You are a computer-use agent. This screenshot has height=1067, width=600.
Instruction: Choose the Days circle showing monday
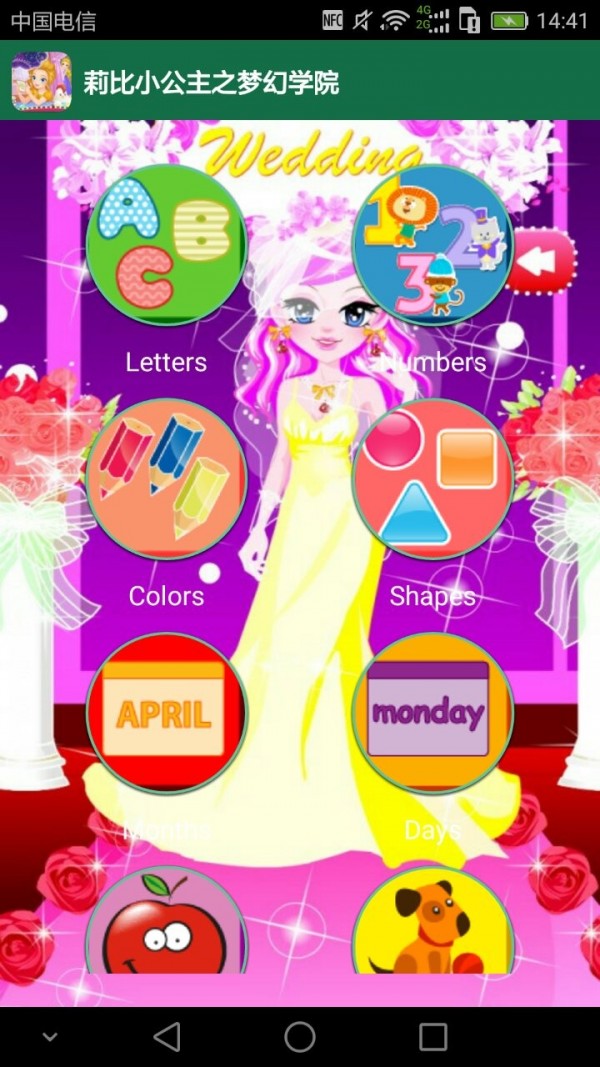click(x=432, y=713)
